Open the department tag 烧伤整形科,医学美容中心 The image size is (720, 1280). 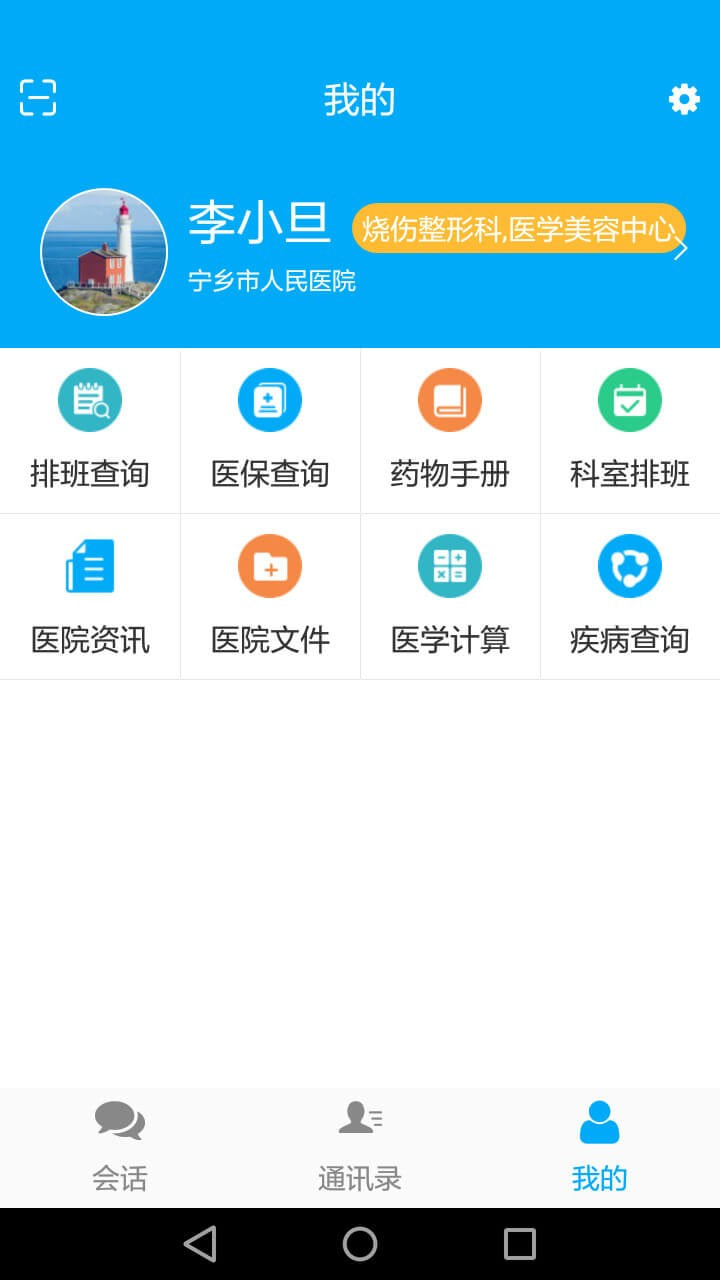(520, 228)
